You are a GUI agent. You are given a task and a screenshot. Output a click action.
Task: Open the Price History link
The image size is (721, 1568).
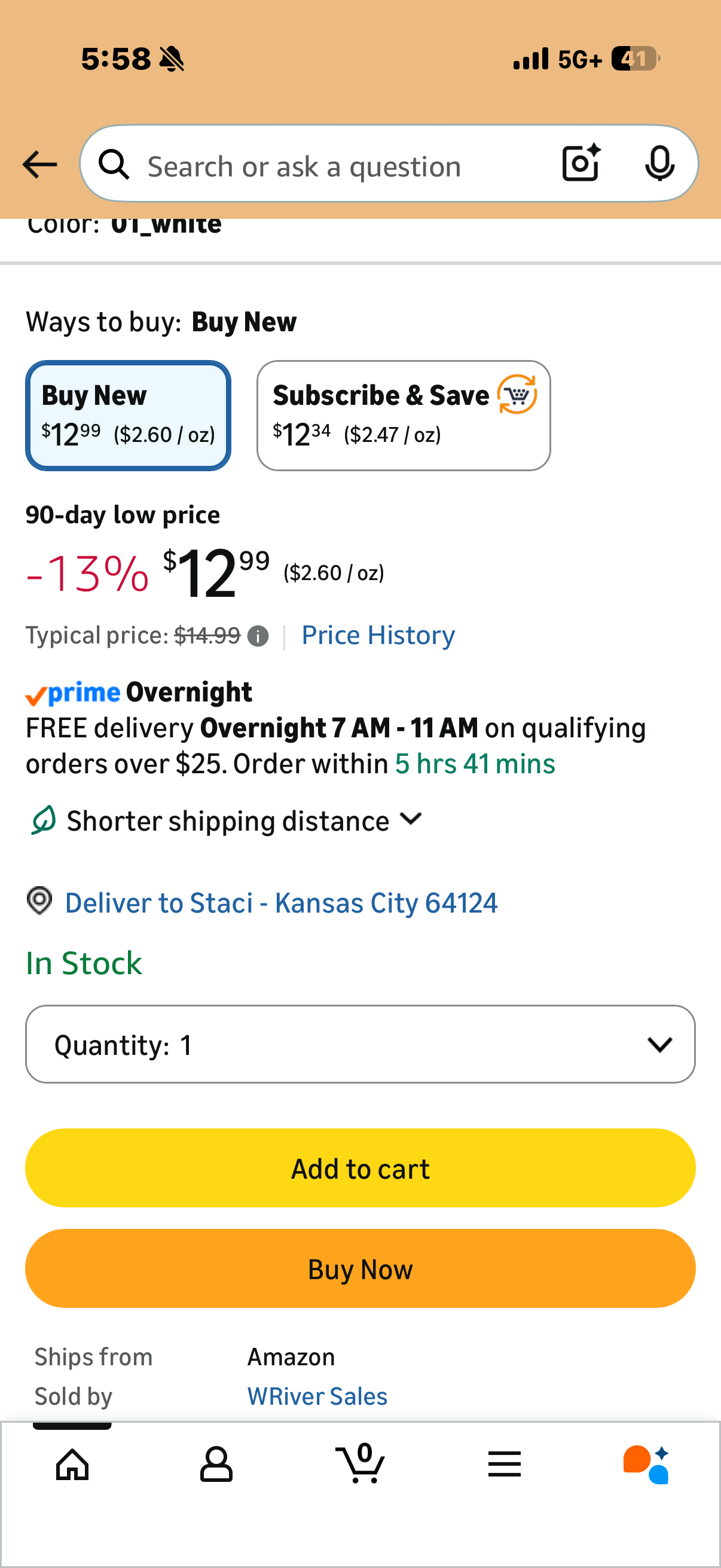coord(378,636)
